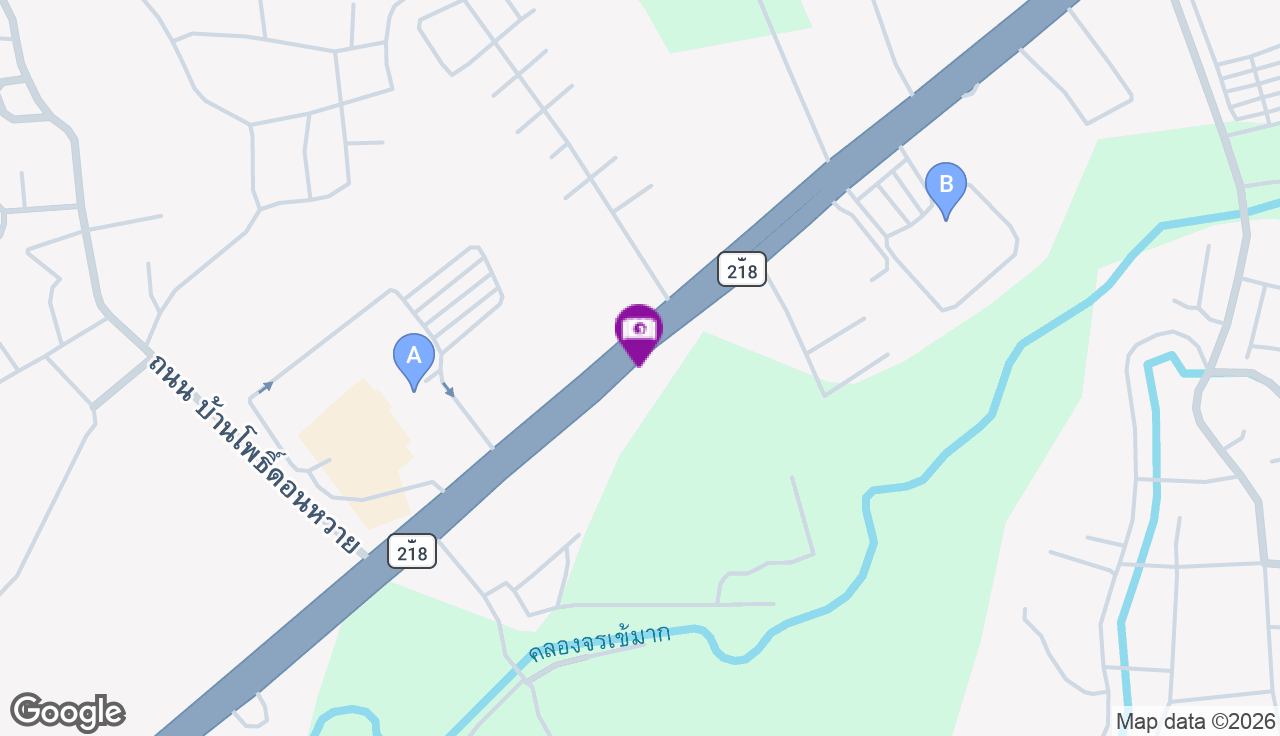The width and height of the screenshot is (1280, 736).
Task: Select map marker A
Action: pos(413,356)
